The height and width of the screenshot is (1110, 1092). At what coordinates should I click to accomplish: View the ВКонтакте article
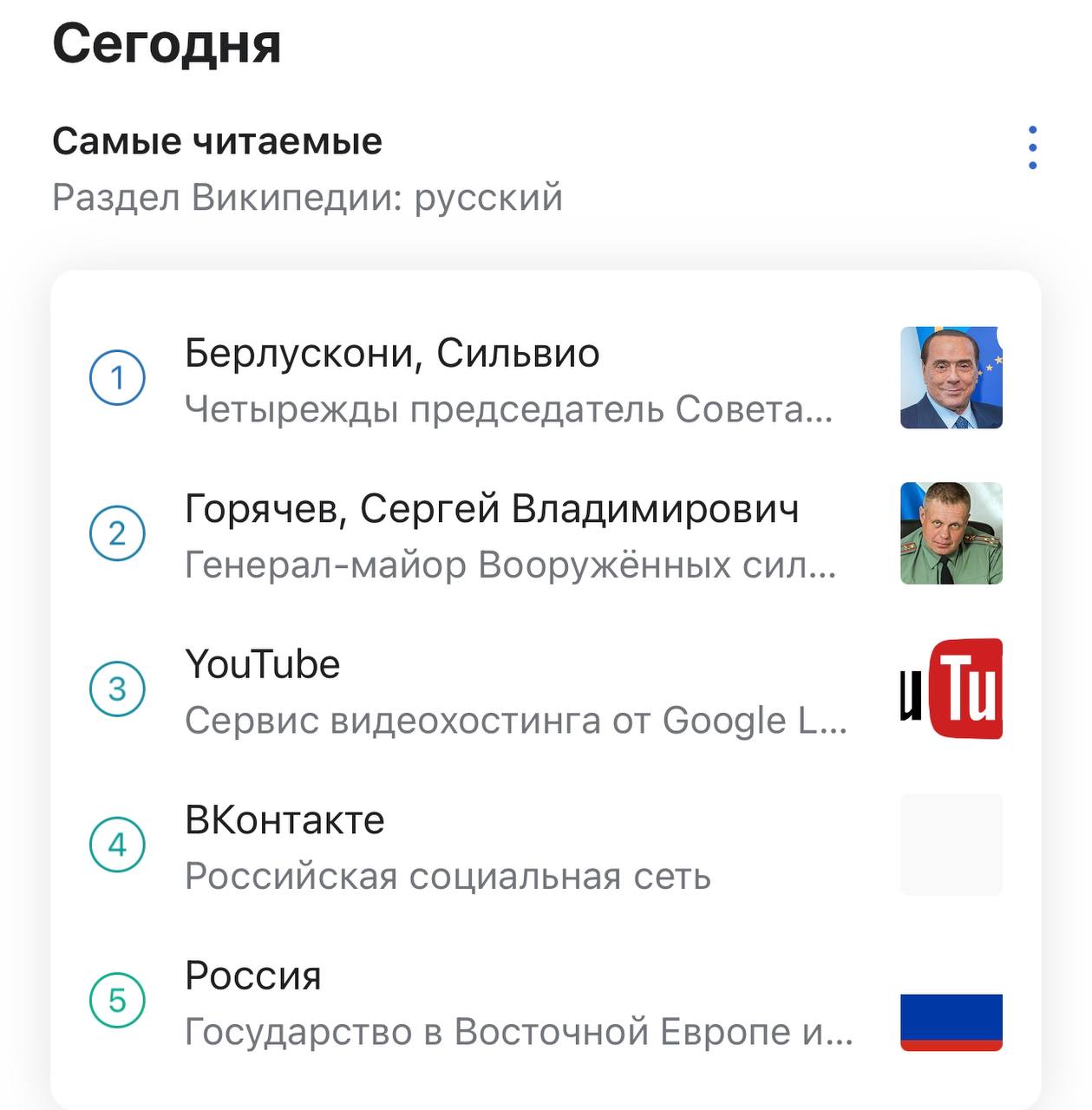(x=284, y=820)
